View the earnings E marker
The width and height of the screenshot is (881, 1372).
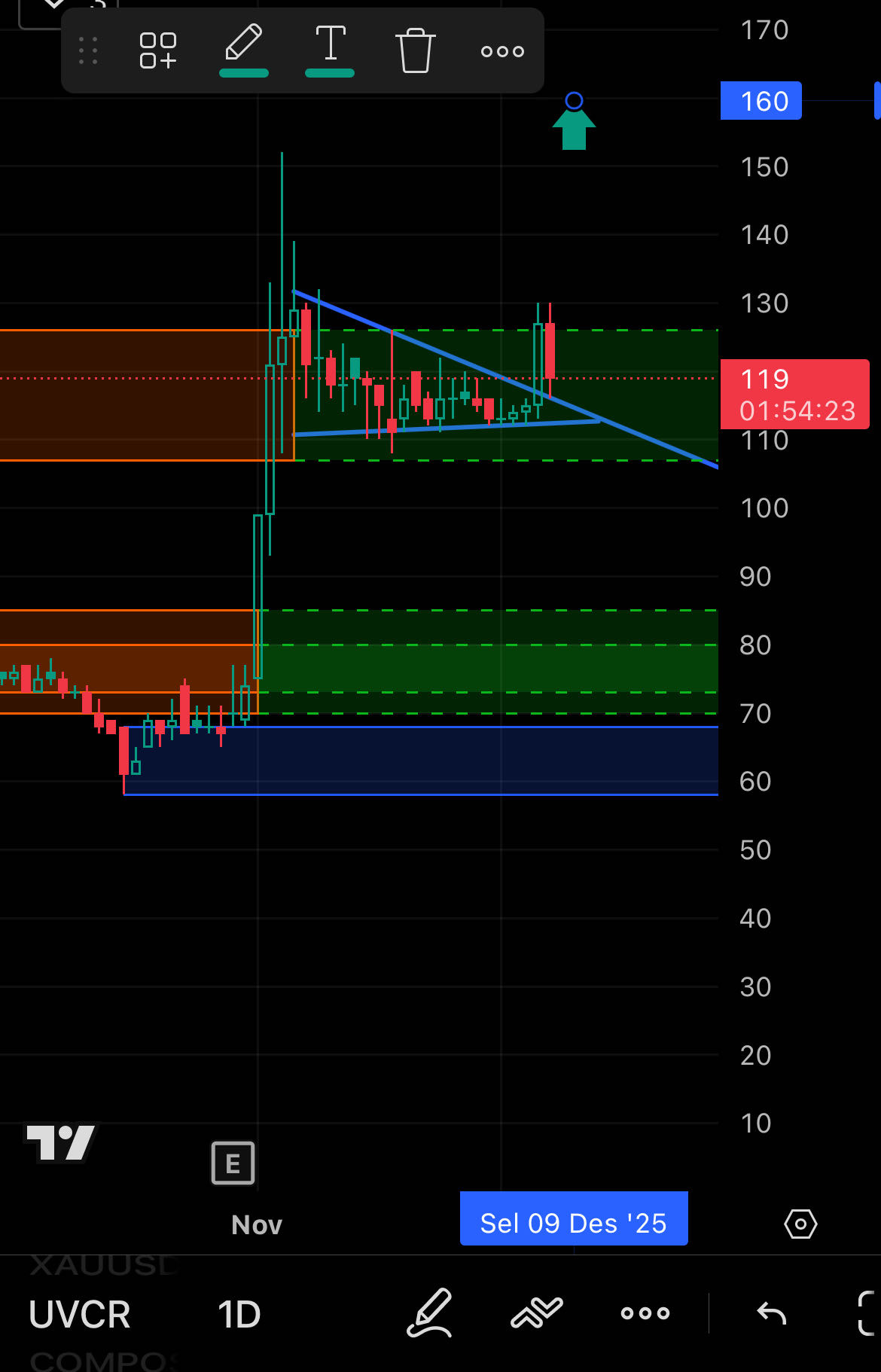click(233, 1163)
